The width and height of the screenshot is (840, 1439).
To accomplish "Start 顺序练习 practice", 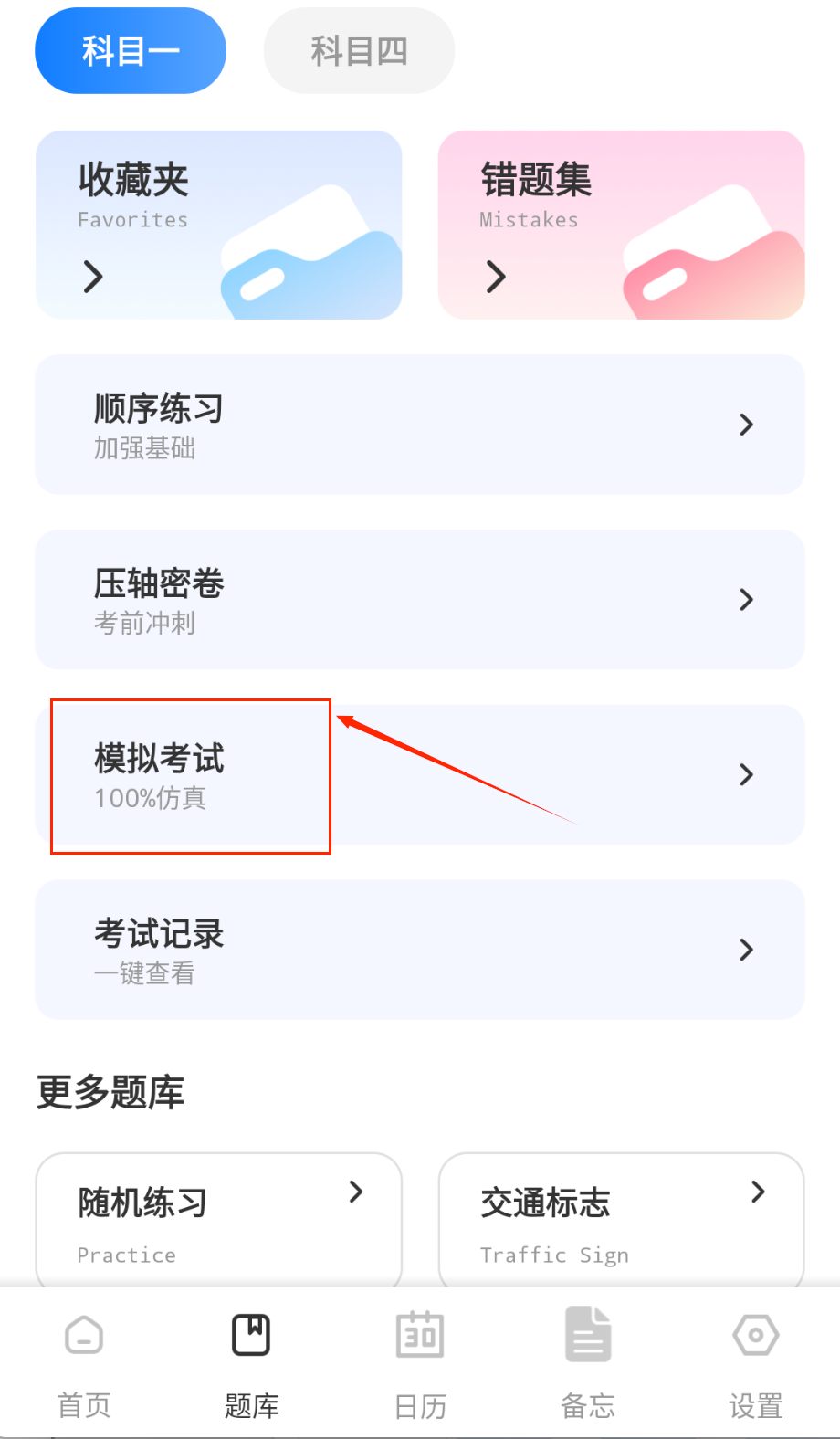I will [419, 425].
